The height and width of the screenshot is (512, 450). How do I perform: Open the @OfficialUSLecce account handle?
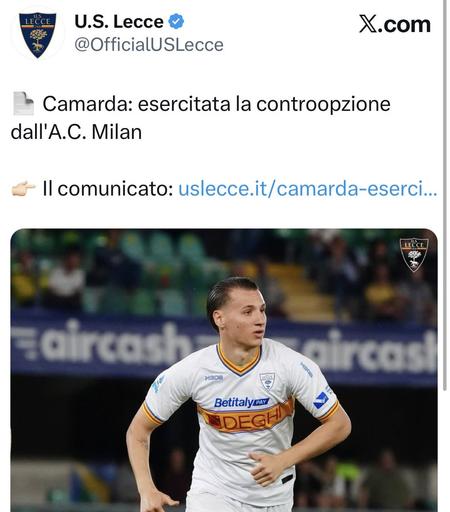[149, 45]
